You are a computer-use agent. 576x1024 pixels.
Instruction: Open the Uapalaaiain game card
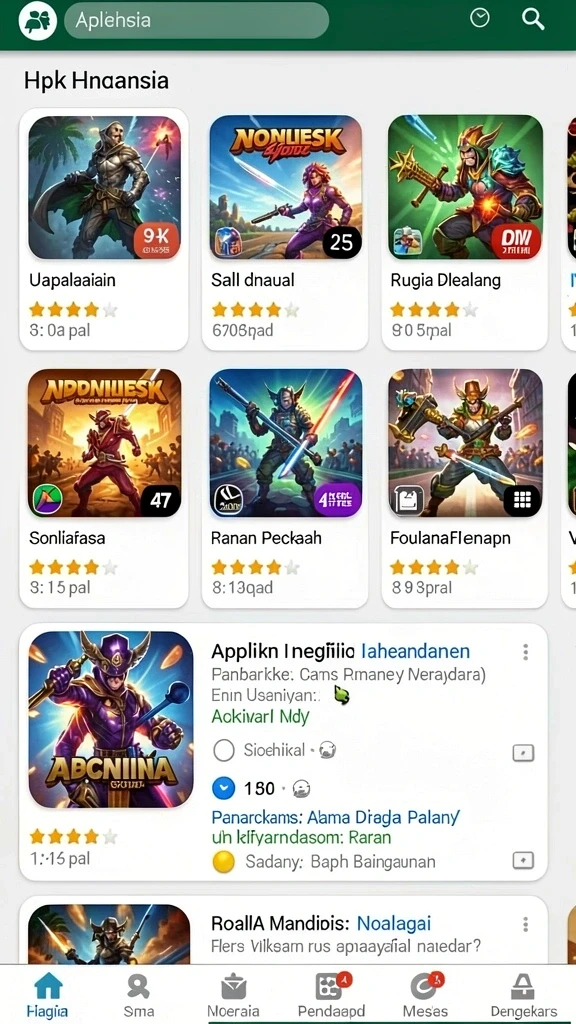104,229
